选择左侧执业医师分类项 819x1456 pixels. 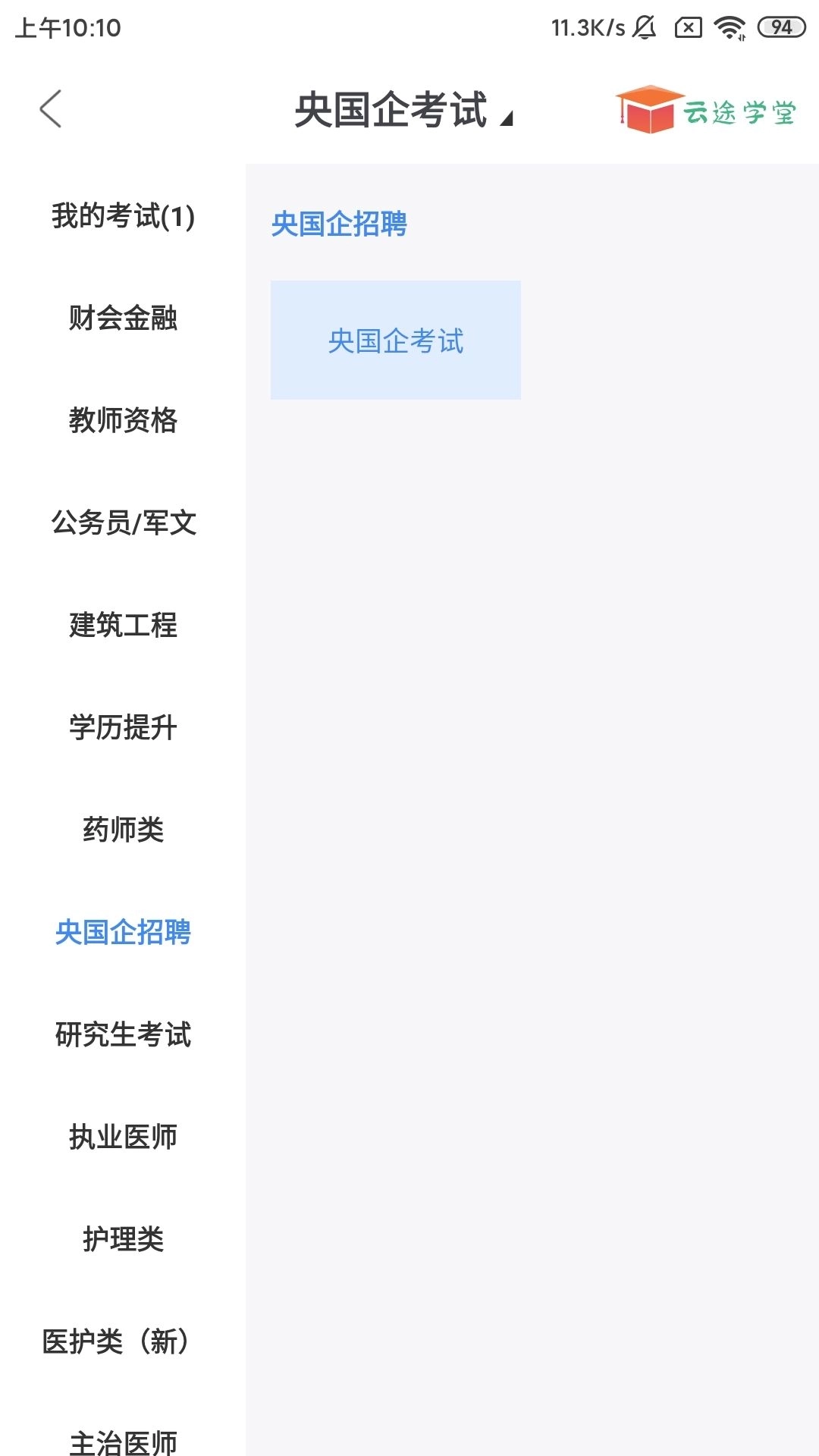pos(123,1136)
